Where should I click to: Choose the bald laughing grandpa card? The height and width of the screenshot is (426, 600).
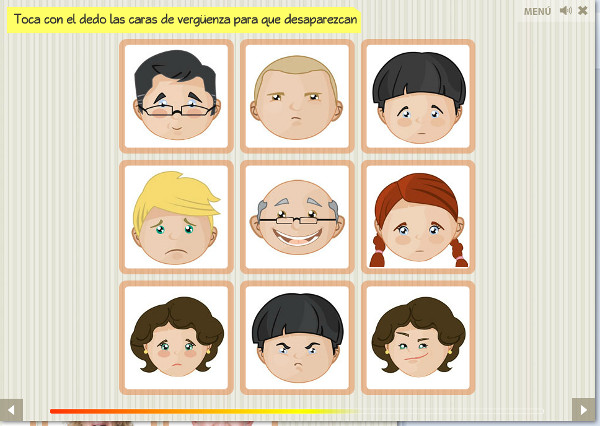[296, 217]
